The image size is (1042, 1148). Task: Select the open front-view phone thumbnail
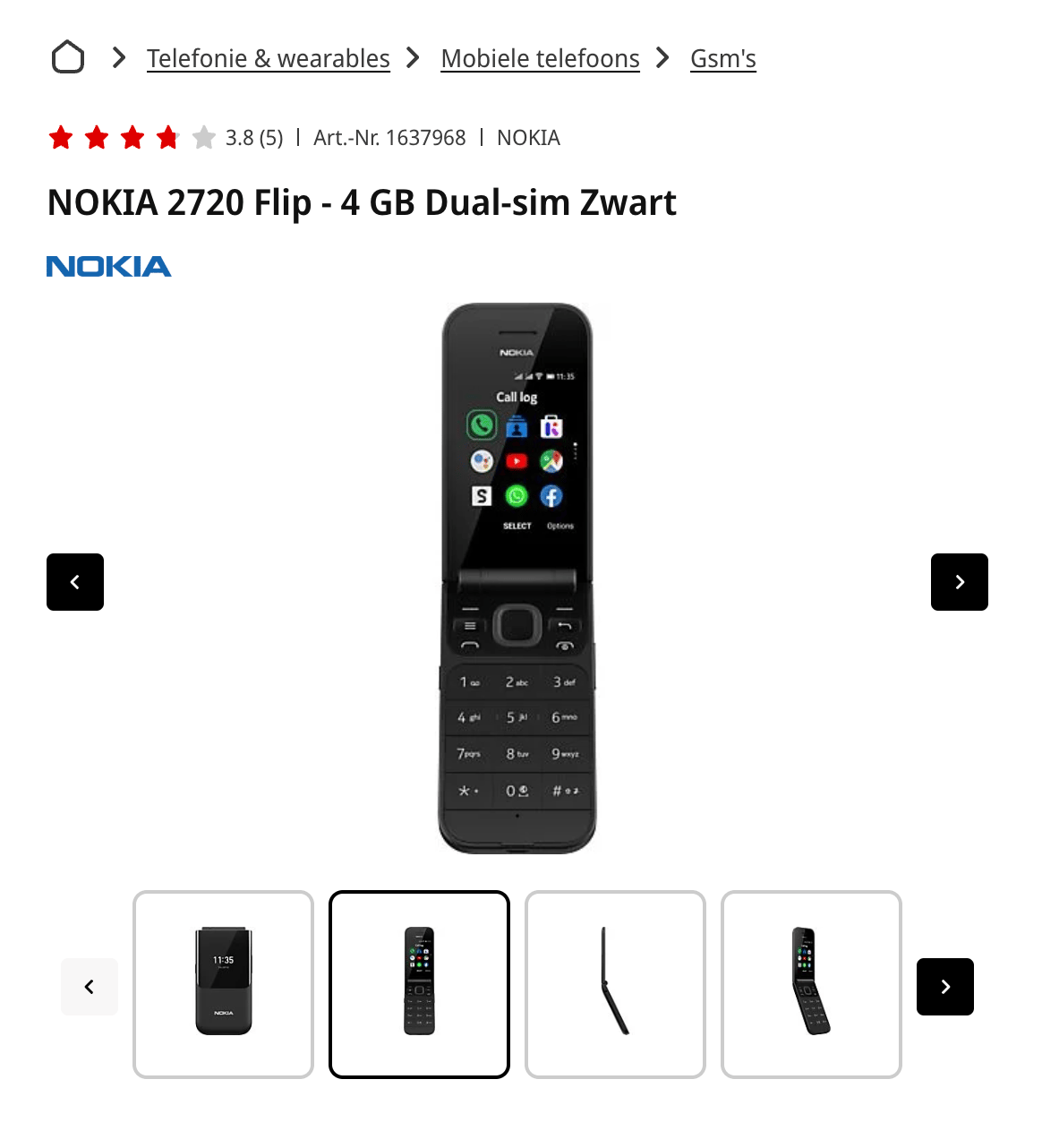coord(419,984)
